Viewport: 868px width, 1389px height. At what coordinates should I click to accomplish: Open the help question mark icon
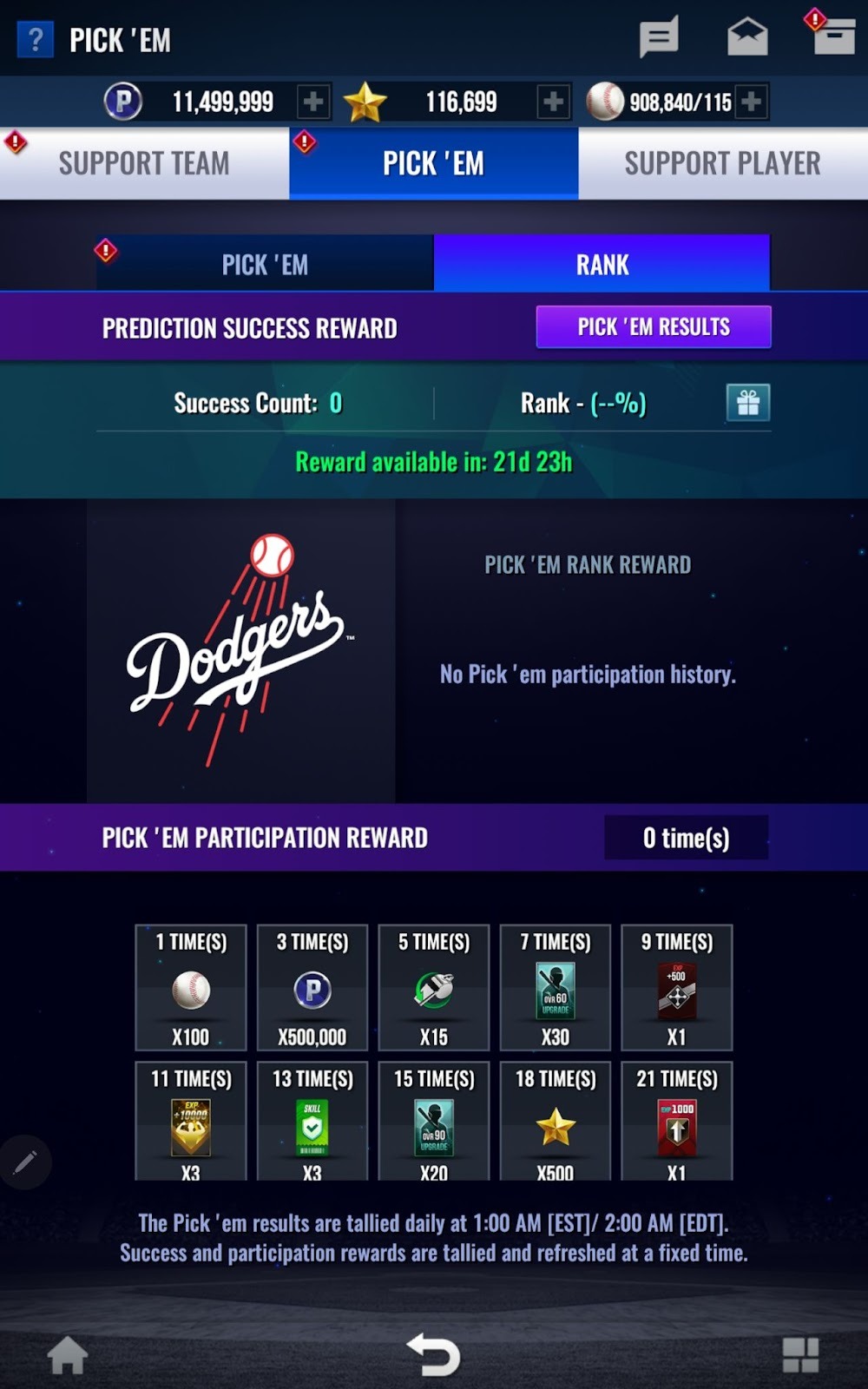click(35, 40)
